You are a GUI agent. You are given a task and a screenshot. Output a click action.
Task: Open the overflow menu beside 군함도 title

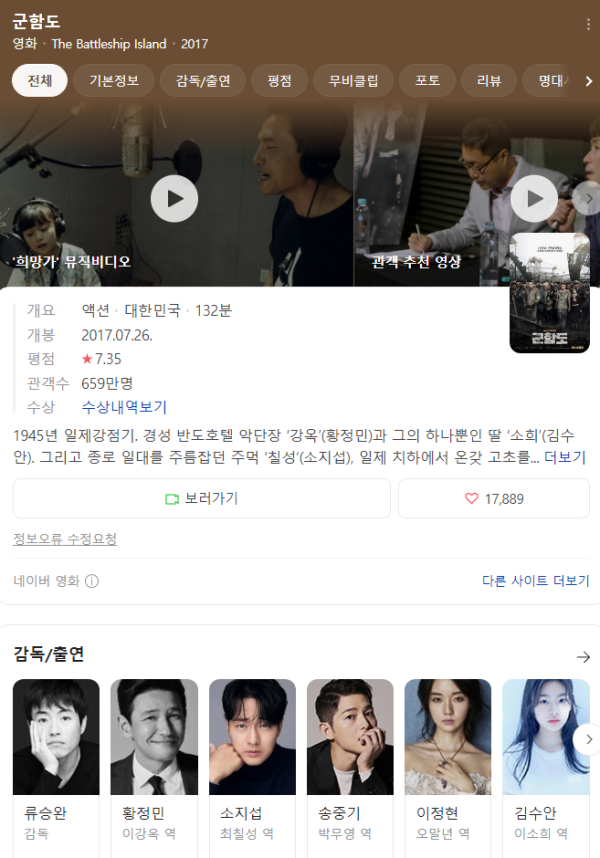pos(588,25)
